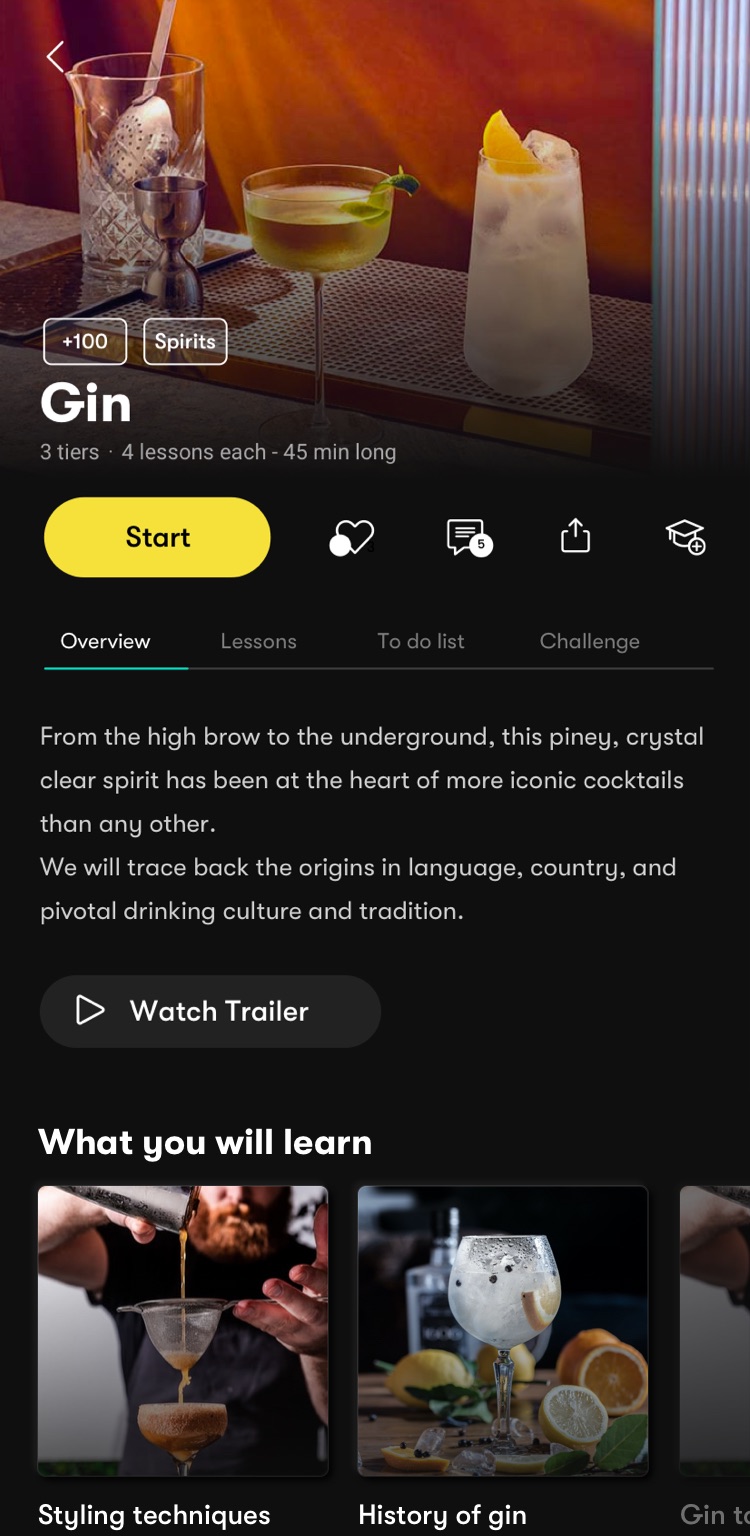This screenshot has width=750, height=1536.
Task: Stay on the Overview tab
Action: tap(105, 641)
